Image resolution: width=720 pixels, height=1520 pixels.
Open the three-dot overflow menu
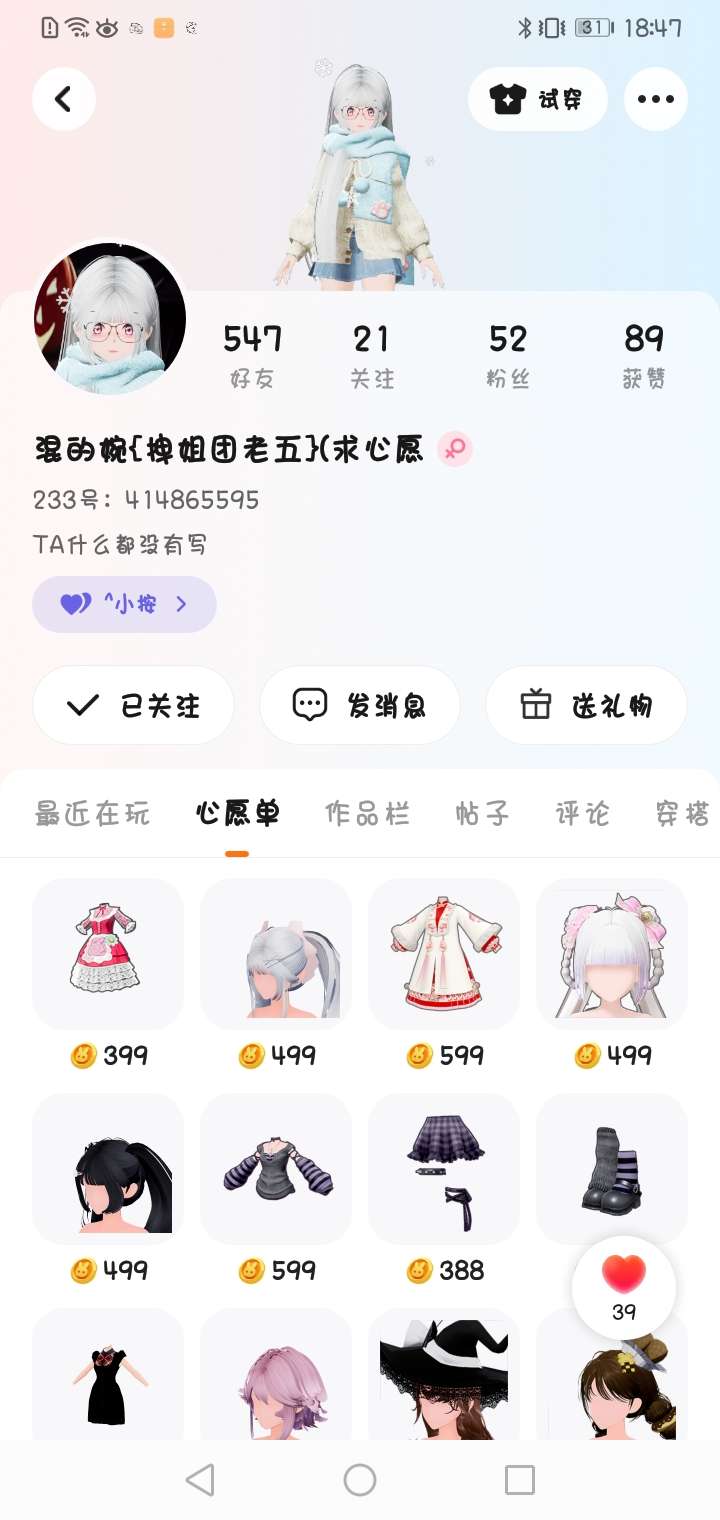655,99
